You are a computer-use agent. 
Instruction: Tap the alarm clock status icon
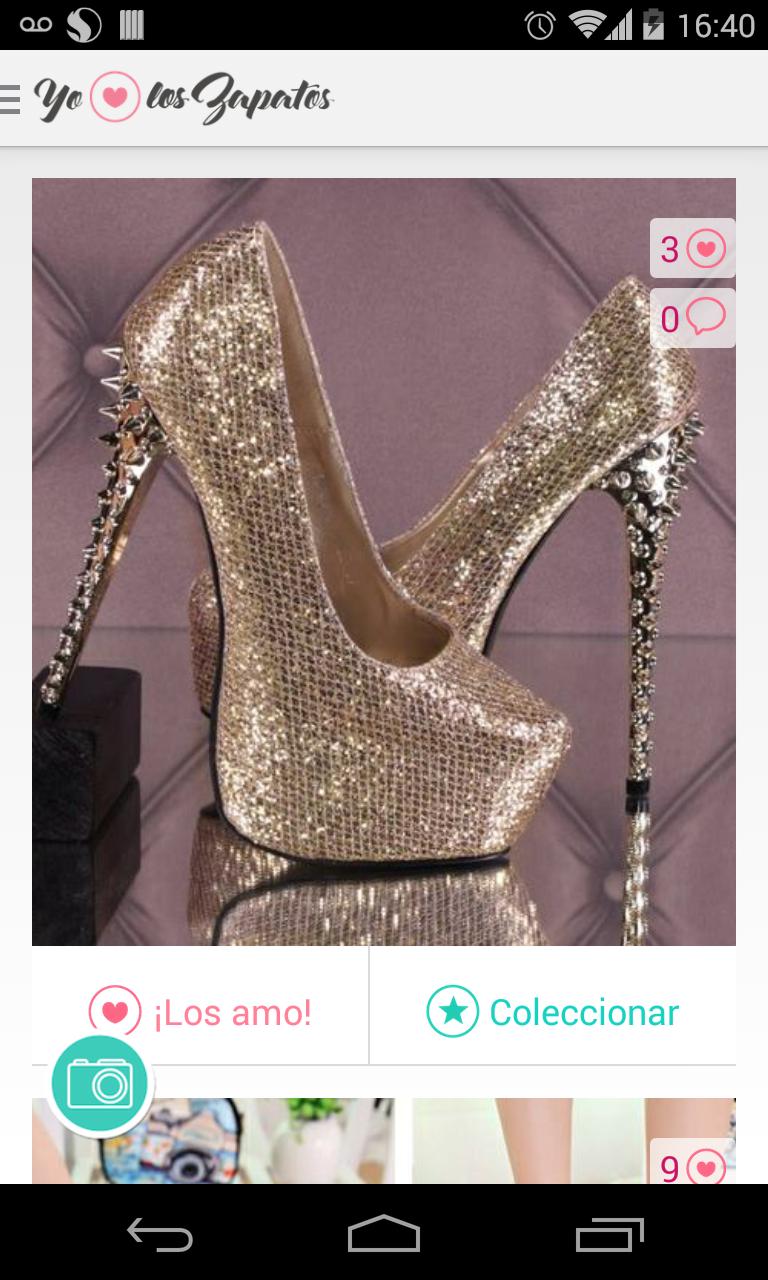coord(538,22)
